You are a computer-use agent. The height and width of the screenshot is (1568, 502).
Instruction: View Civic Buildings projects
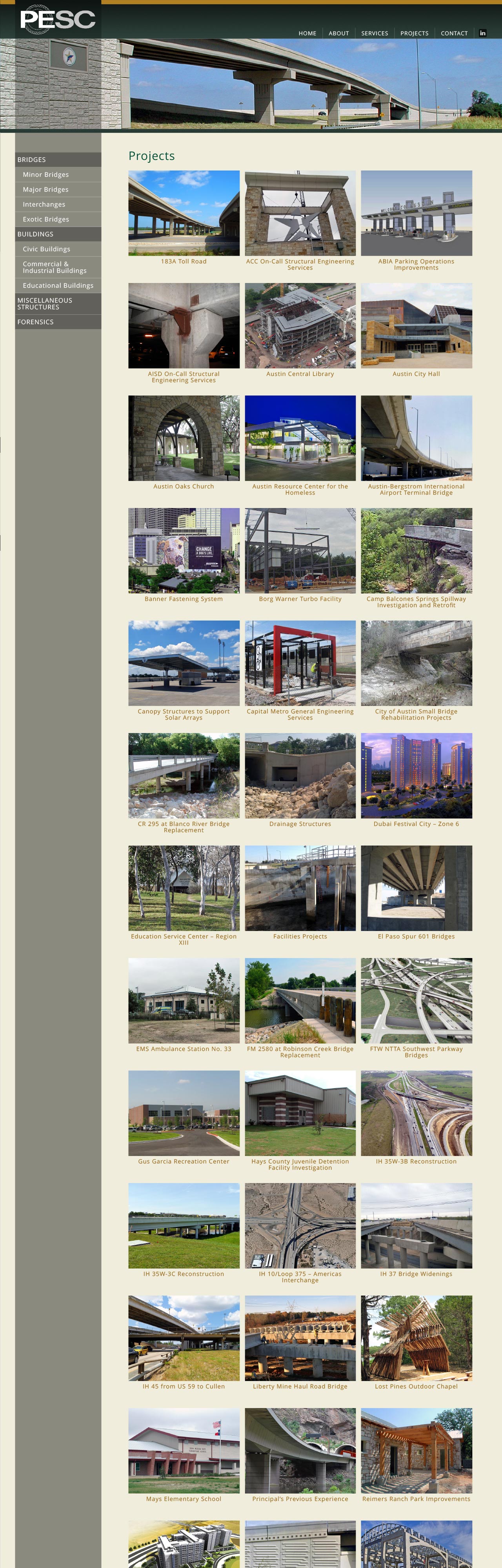pyautogui.click(x=46, y=249)
